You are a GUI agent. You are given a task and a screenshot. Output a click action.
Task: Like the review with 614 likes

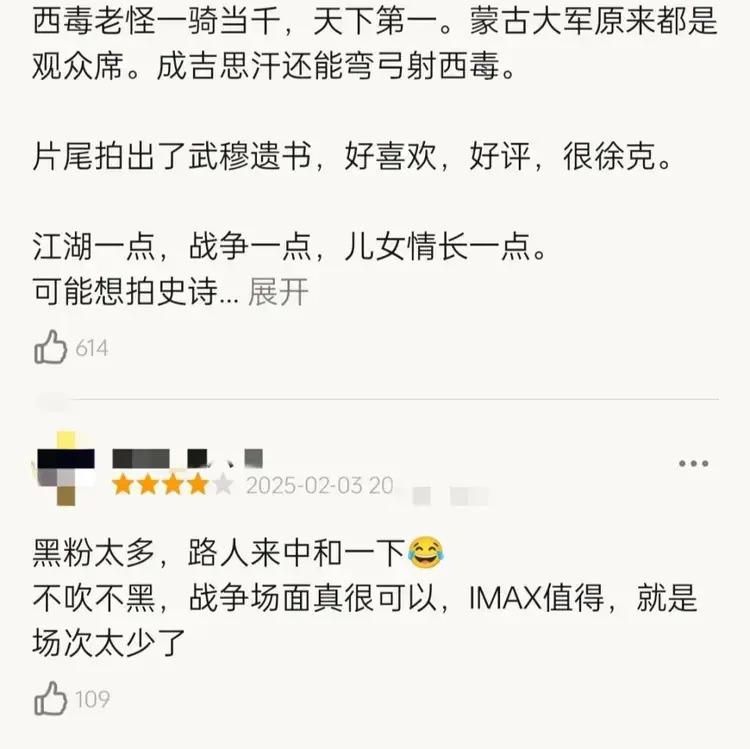[x=51, y=348]
